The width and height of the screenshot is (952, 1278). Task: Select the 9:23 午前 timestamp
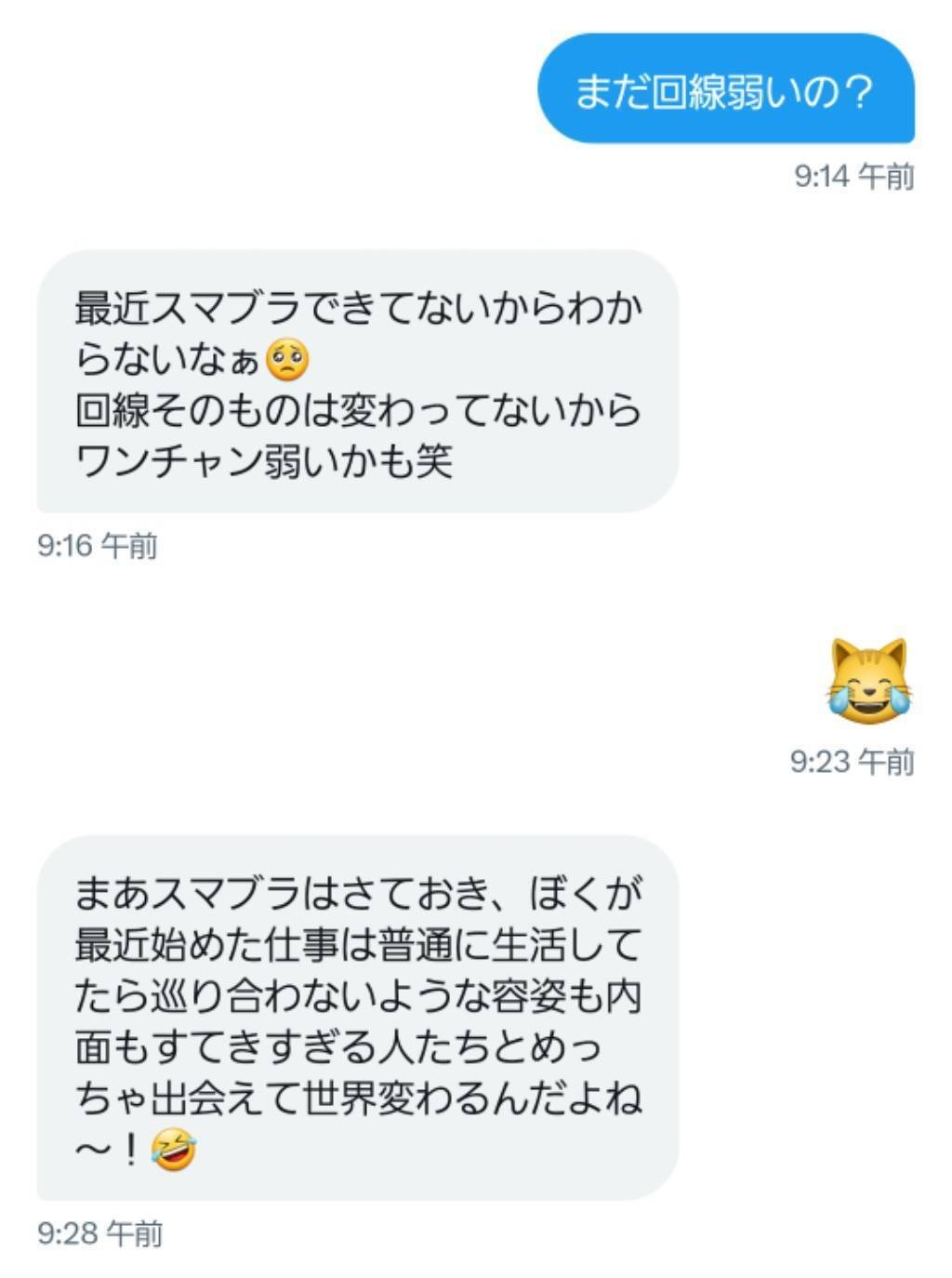[853, 760]
